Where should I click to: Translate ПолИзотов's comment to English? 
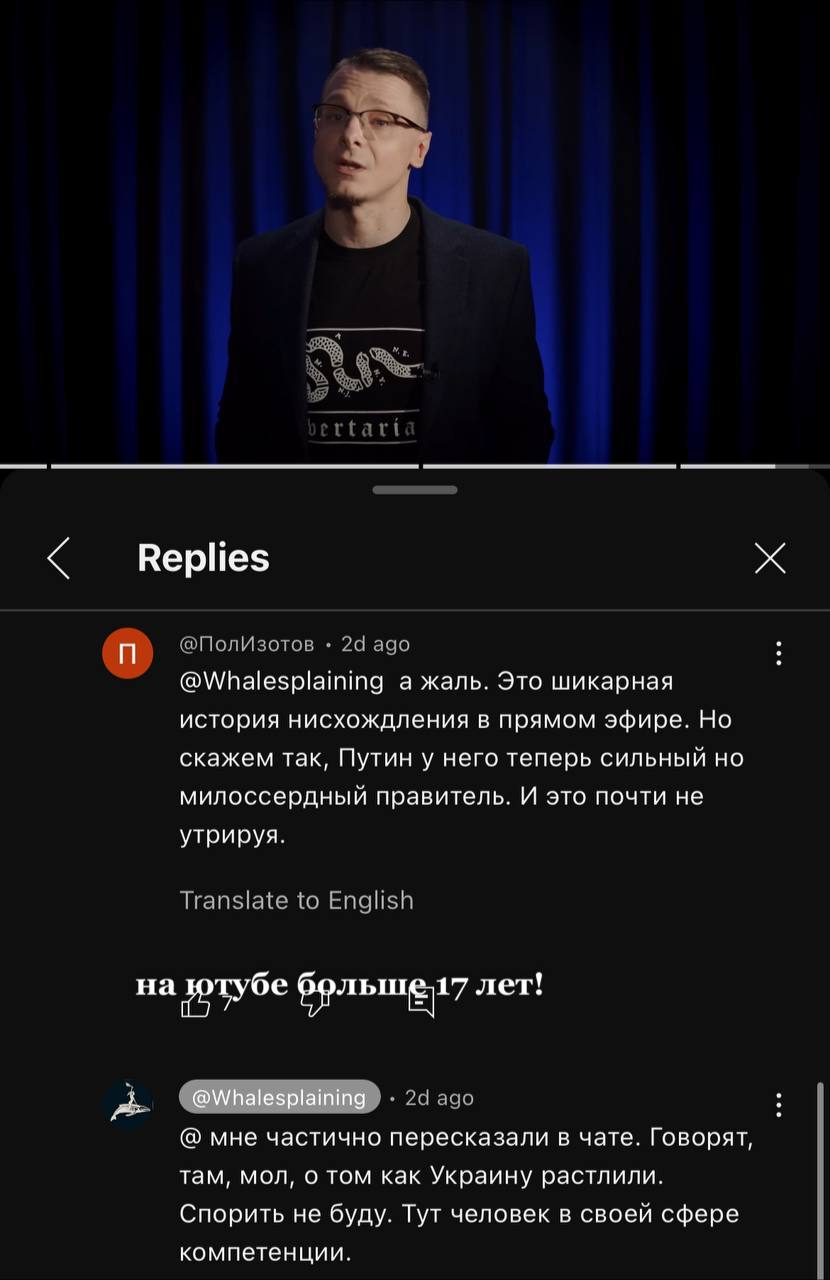tap(296, 900)
